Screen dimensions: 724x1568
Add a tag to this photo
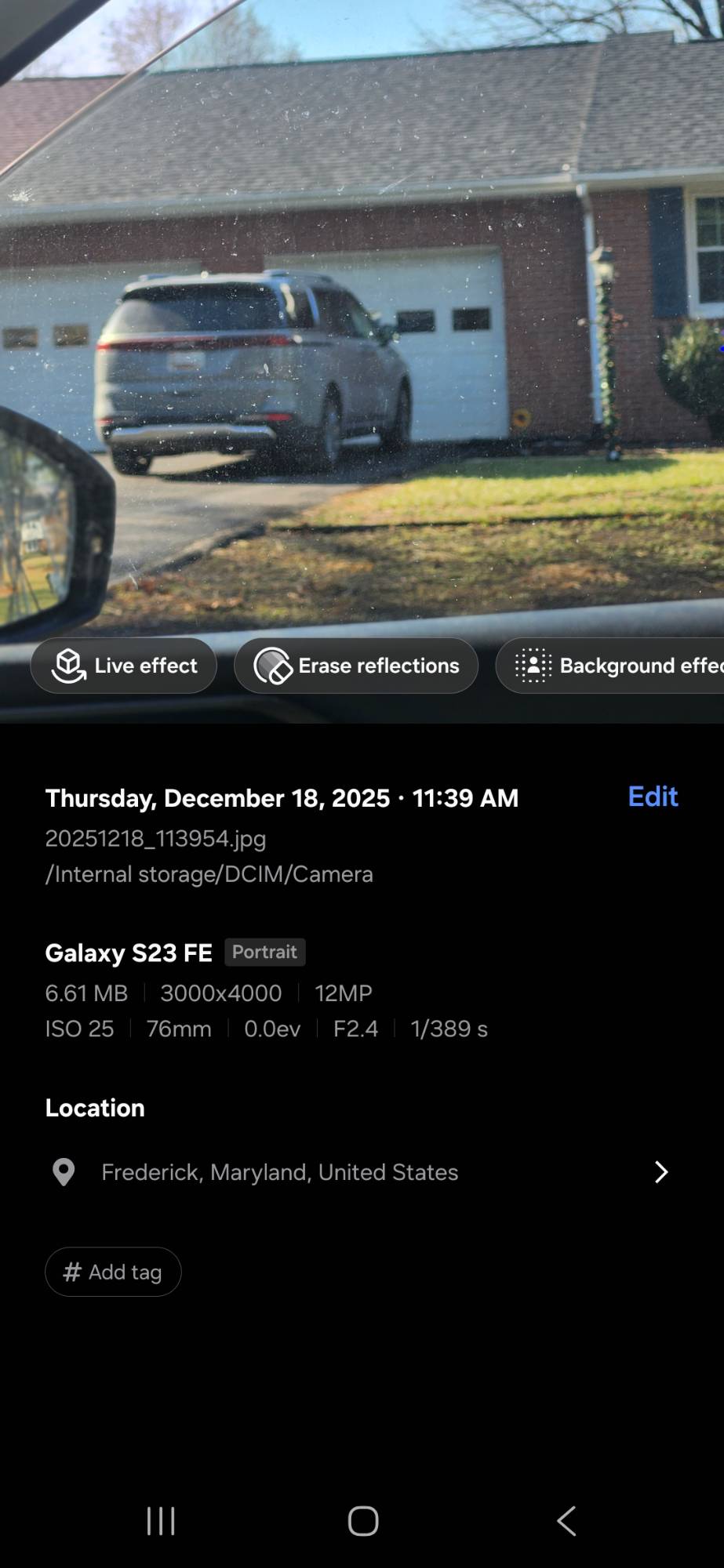pos(113,1272)
